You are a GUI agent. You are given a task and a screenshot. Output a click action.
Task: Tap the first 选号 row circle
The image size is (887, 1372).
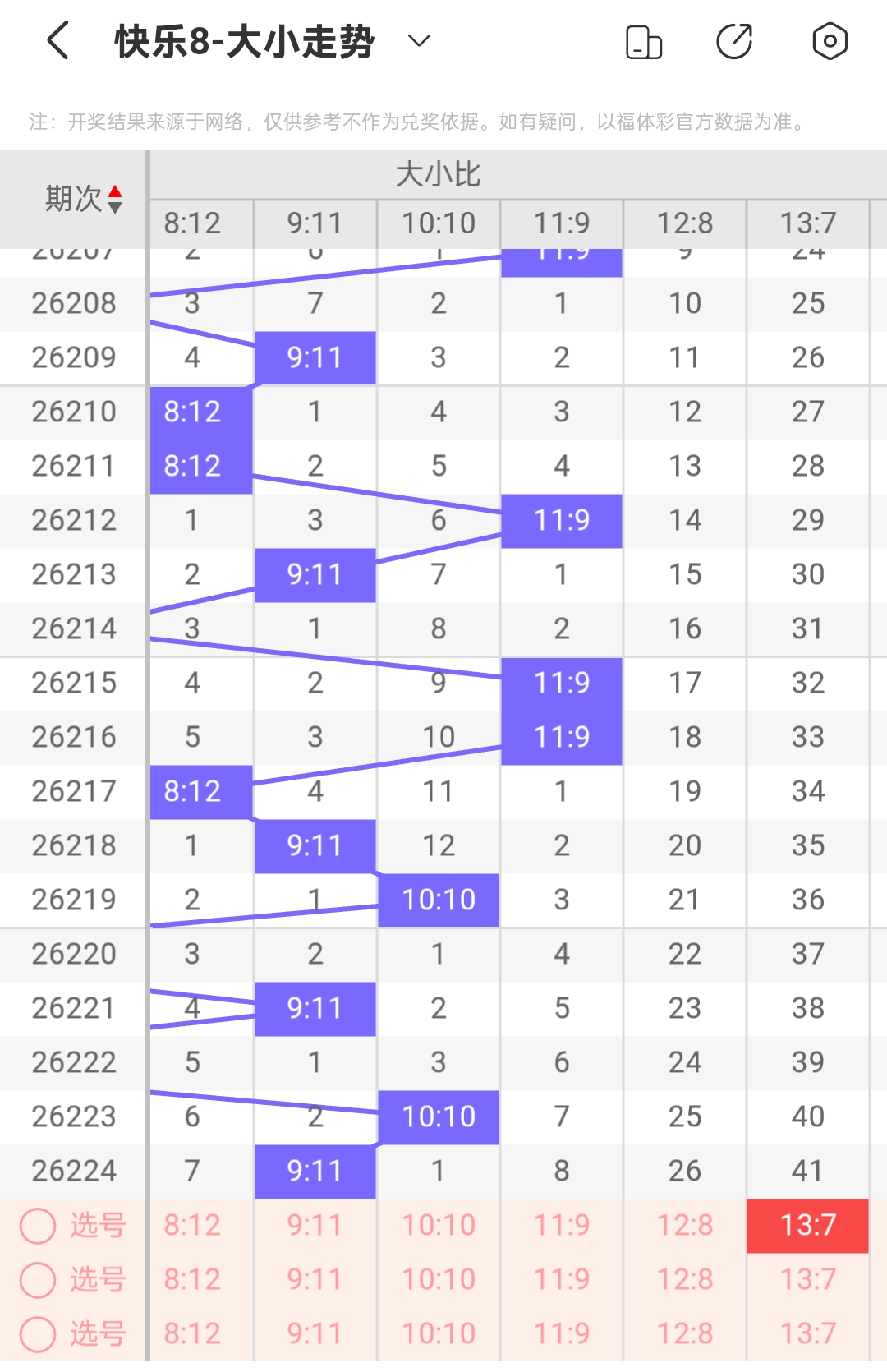click(38, 1226)
